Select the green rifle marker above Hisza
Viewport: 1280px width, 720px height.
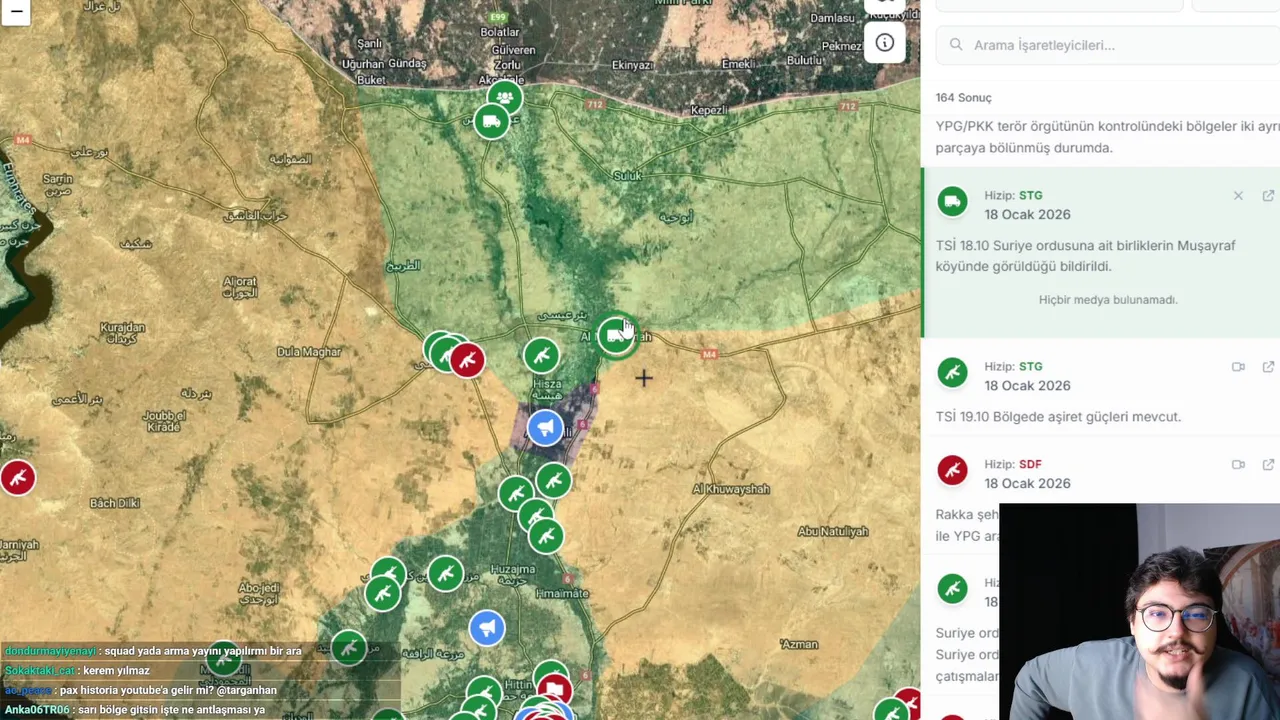tap(541, 355)
